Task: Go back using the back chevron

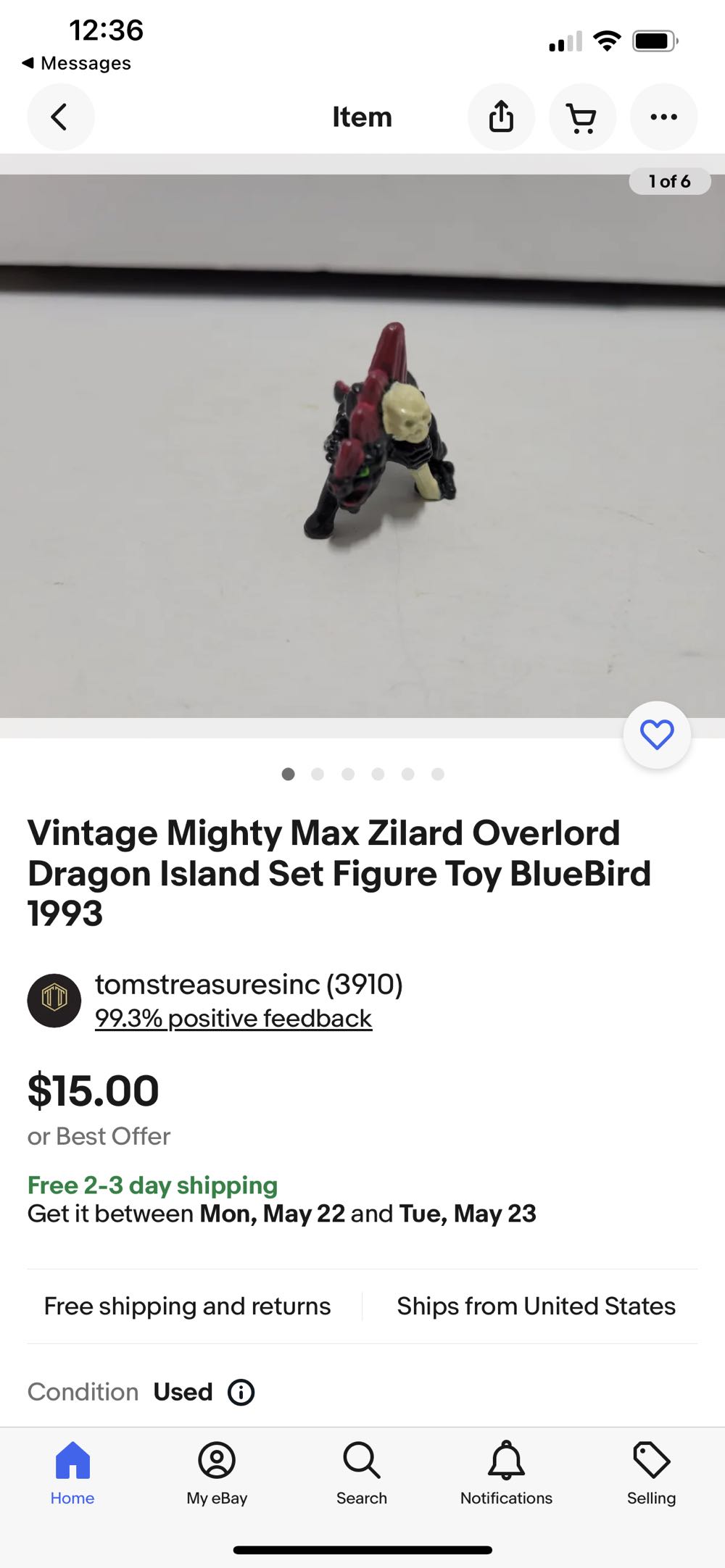Action: point(61,117)
